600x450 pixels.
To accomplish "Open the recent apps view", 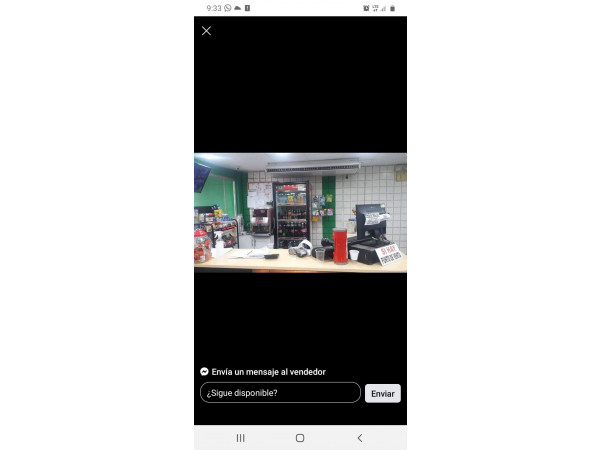I will 240,438.
